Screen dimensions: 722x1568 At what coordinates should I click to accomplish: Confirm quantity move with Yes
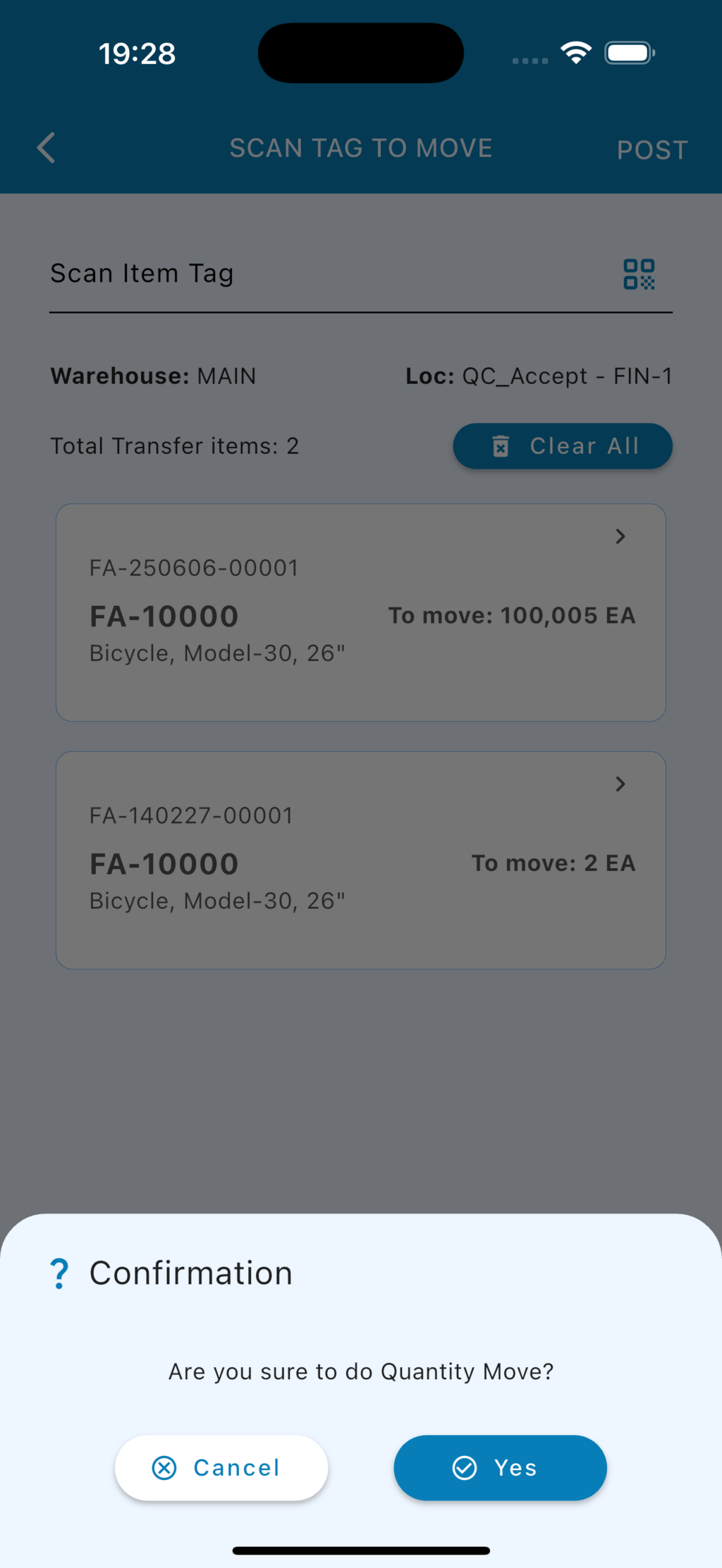500,1467
